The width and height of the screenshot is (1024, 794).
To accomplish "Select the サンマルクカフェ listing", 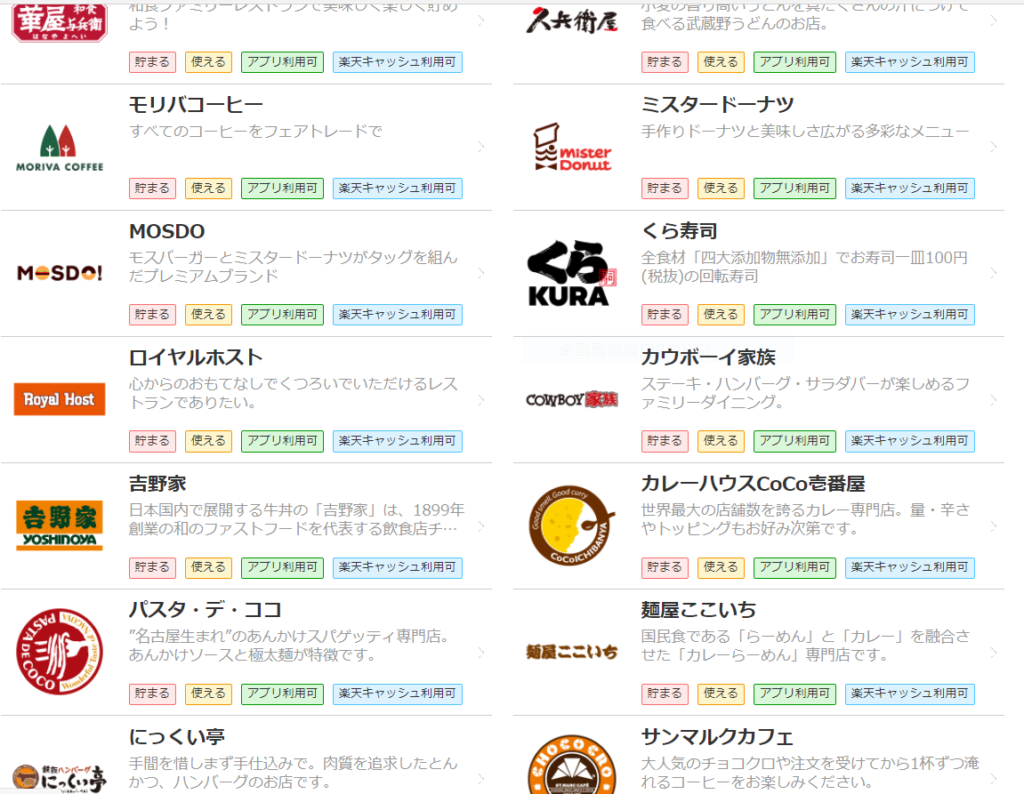I will point(717,737).
